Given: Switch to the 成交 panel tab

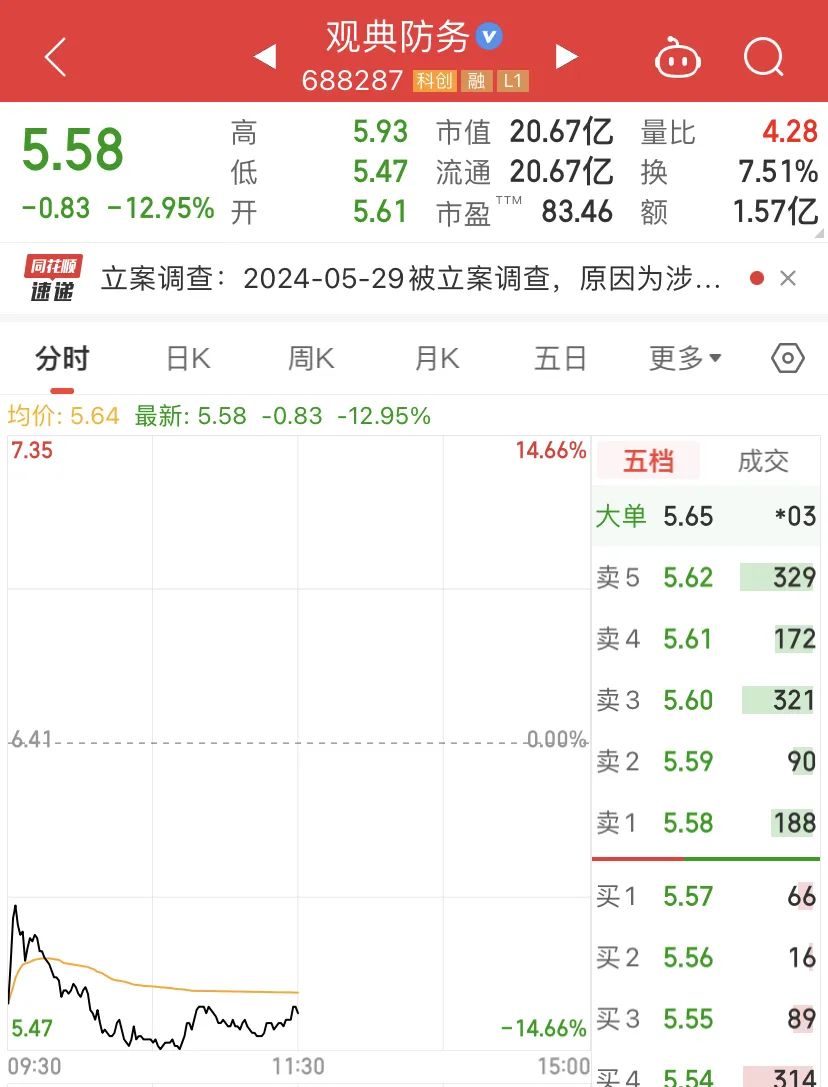Looking at the screenshot, I should [765, 461].
